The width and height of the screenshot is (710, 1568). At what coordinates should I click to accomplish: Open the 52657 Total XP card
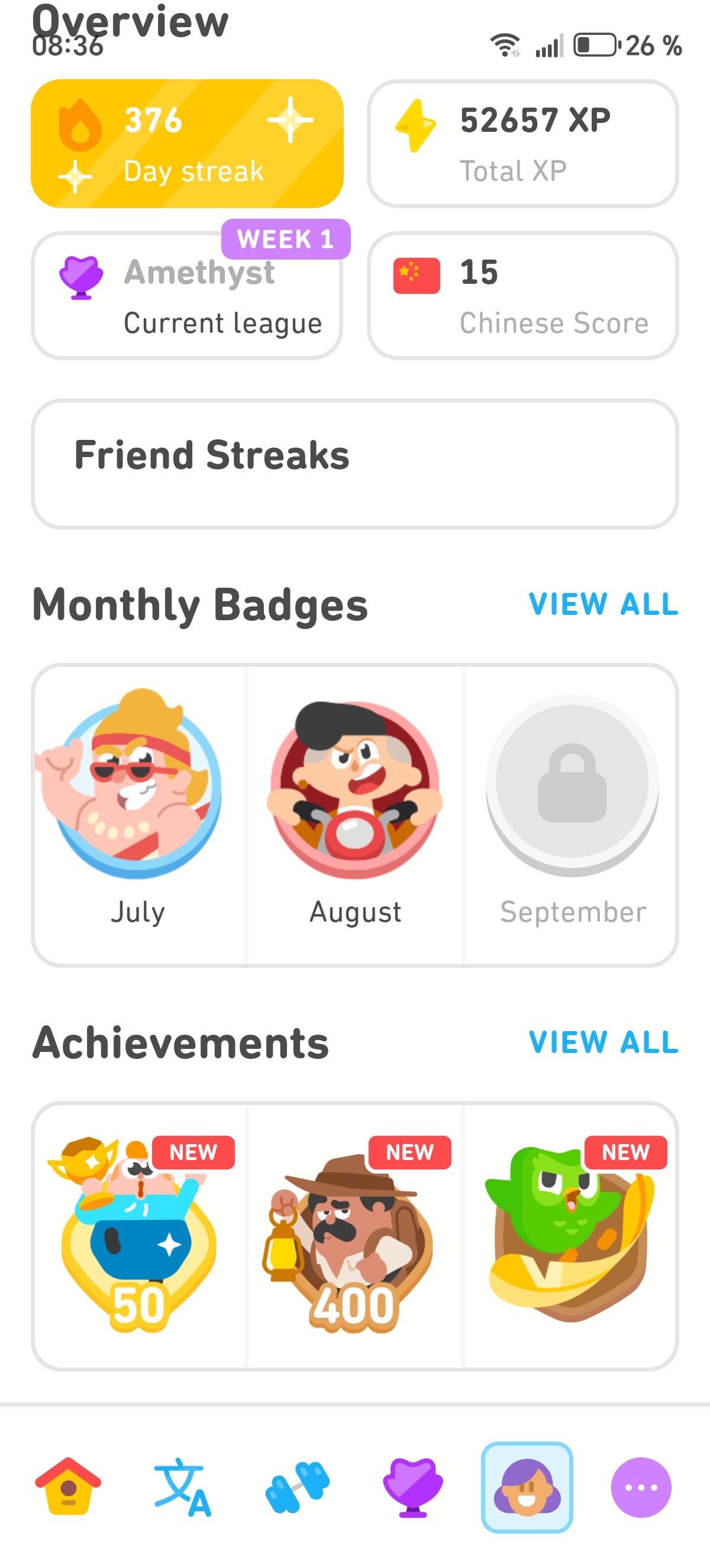point(522,144)
